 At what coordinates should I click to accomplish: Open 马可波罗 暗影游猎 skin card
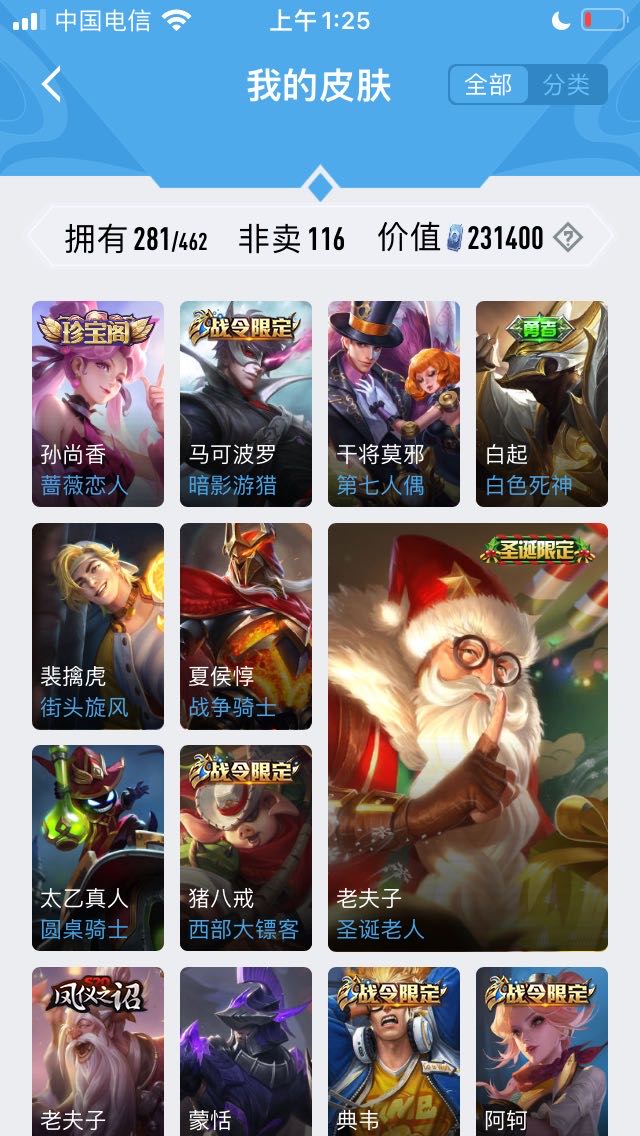pos(246,404)
